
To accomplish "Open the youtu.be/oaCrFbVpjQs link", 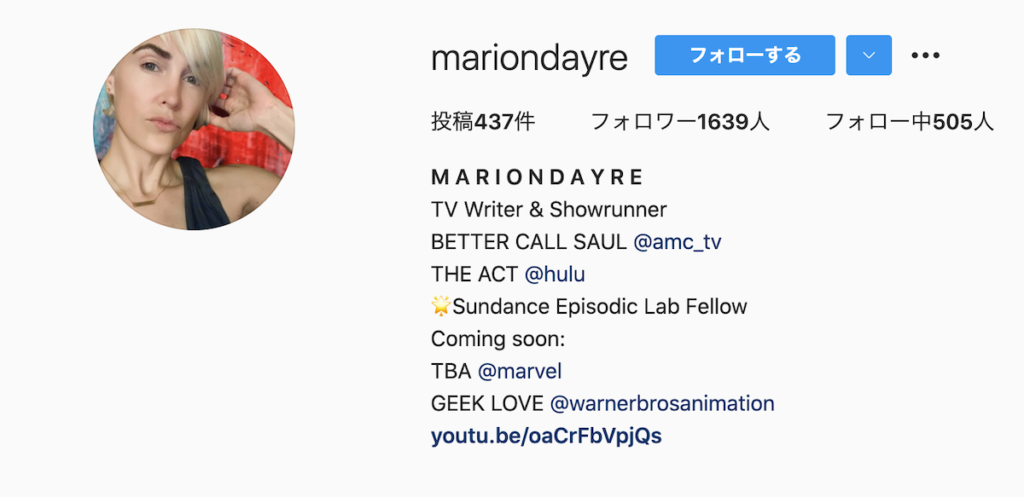I will click(546, 436).
